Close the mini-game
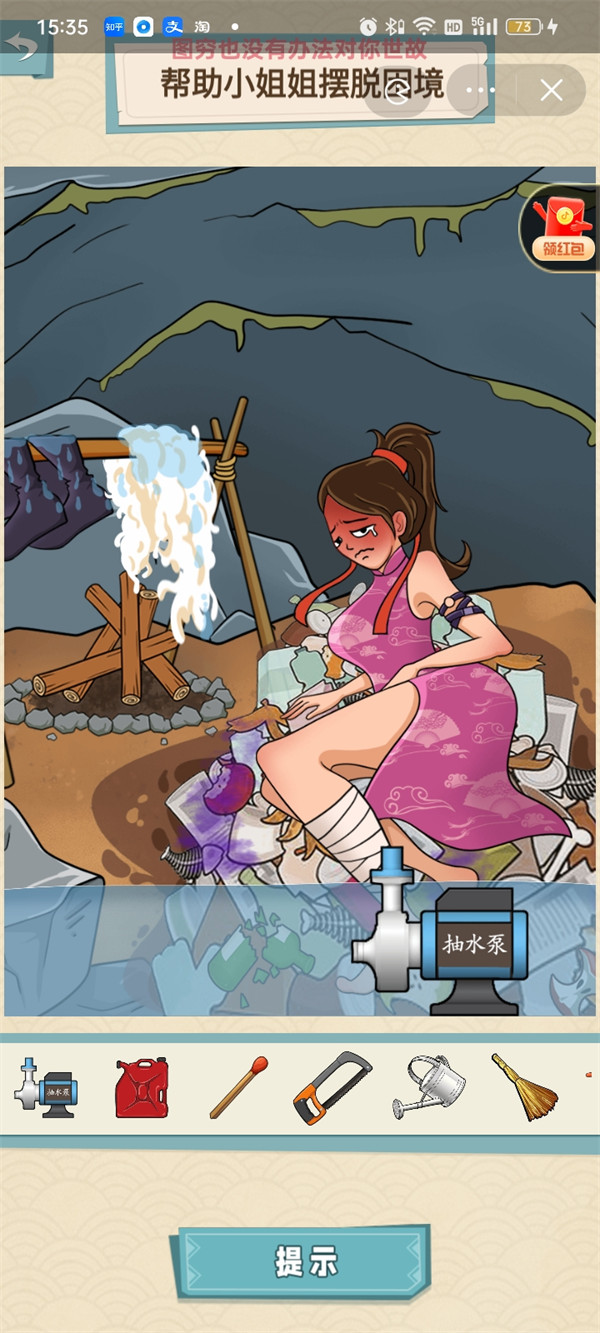 551,90
